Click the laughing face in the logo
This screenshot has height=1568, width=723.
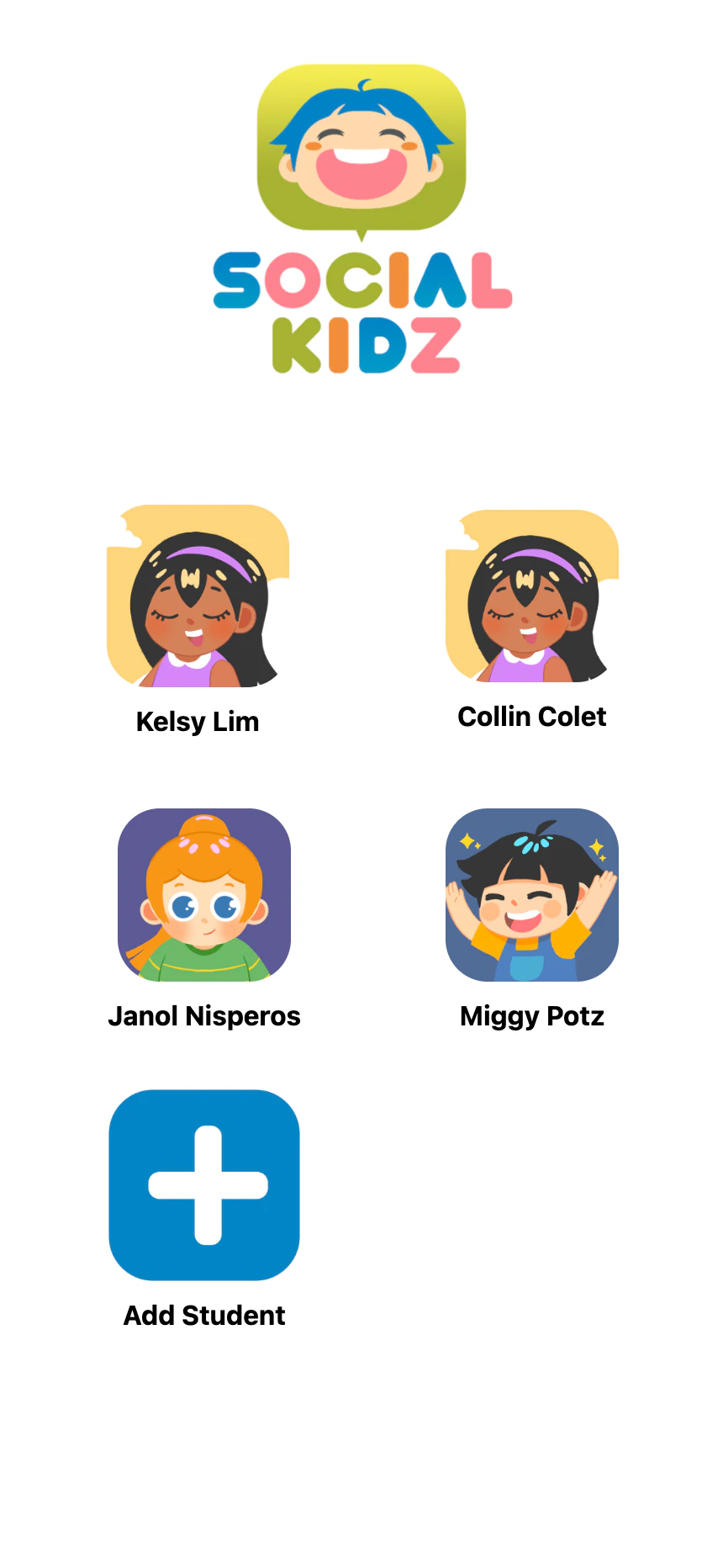[361, 147]
